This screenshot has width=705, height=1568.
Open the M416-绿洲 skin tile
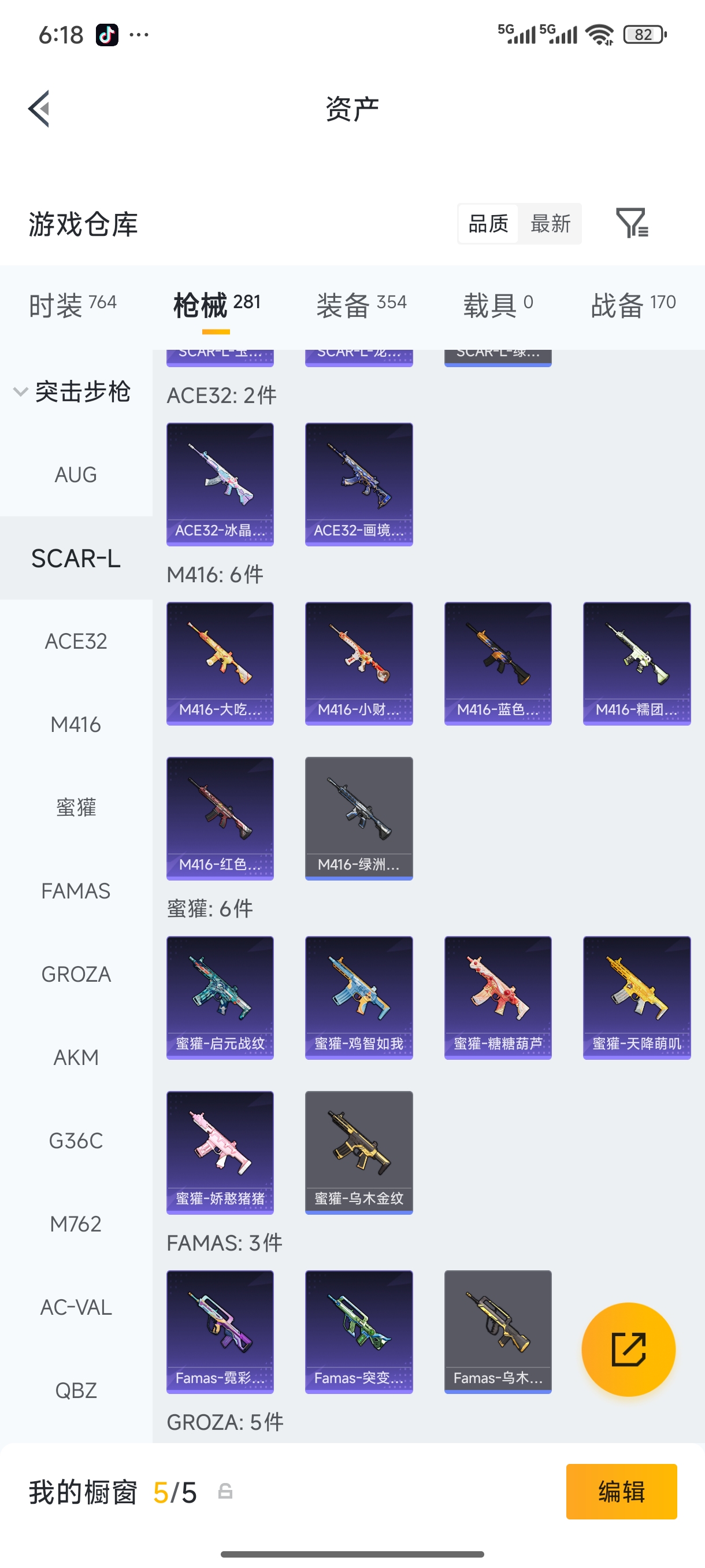[x=359, y=818]
